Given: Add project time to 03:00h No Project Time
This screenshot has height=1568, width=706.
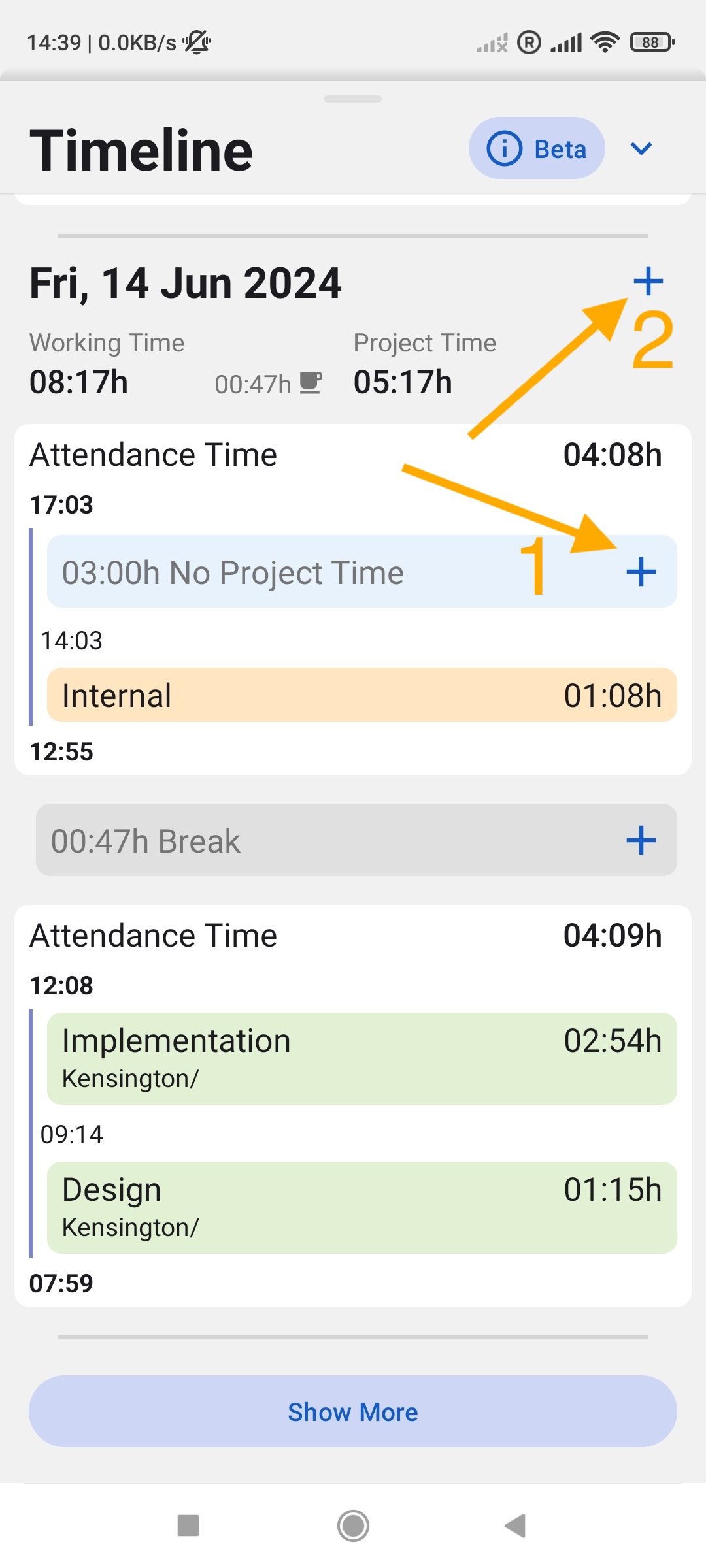Looking at the screenshot, I should (x=641, y=572).
